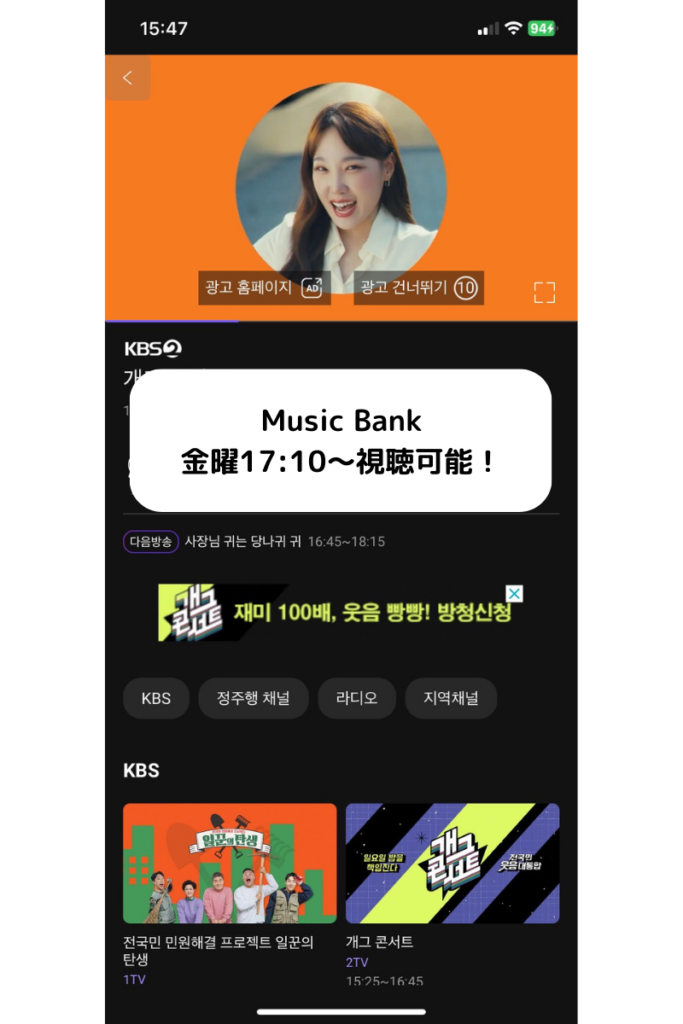Open the 개그콘서트 방청신청 banner
Screen dimensions: 683x1024
point(330,612)
